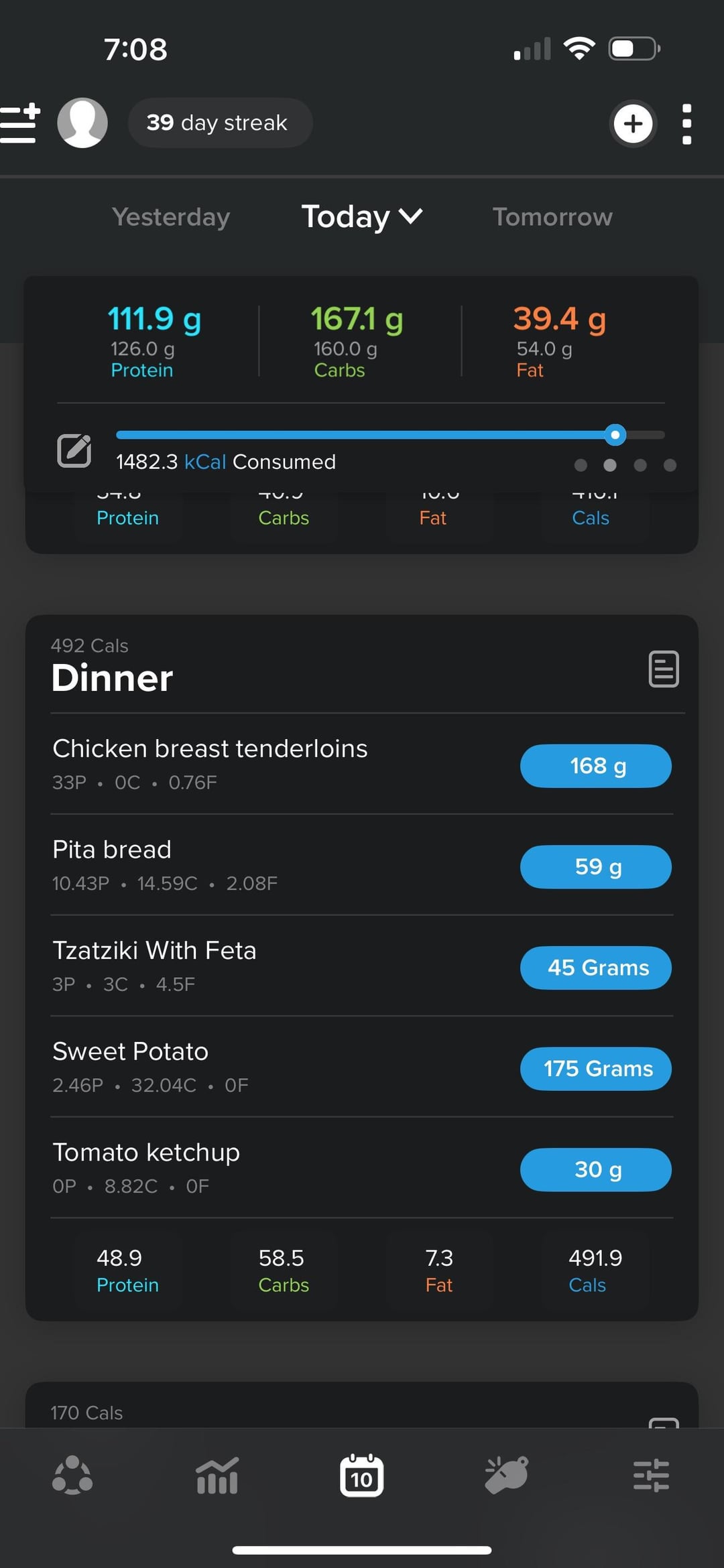Change Chicken breast tenderloins 168 g amount
Viewport: 724px width, 1568px height.
point(595,766)
